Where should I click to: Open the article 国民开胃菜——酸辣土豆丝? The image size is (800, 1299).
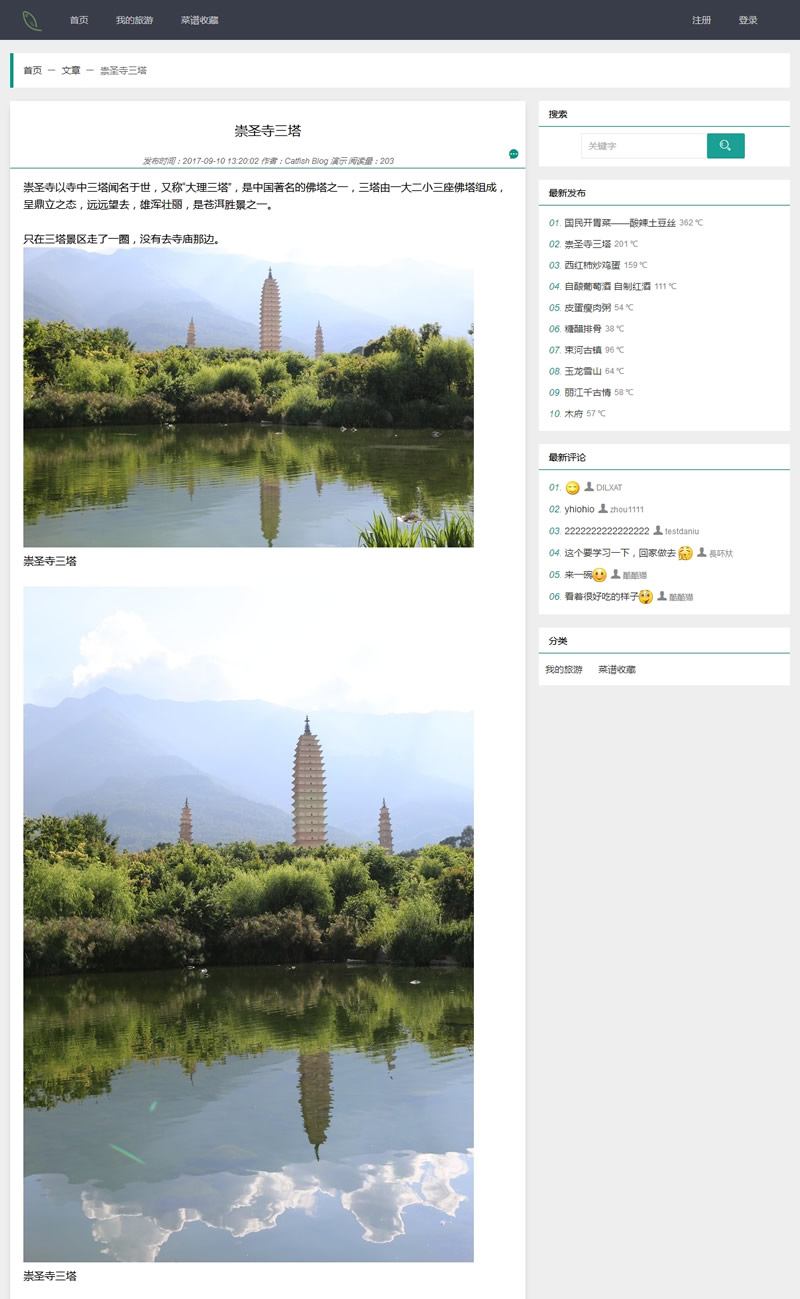point(620,223)
